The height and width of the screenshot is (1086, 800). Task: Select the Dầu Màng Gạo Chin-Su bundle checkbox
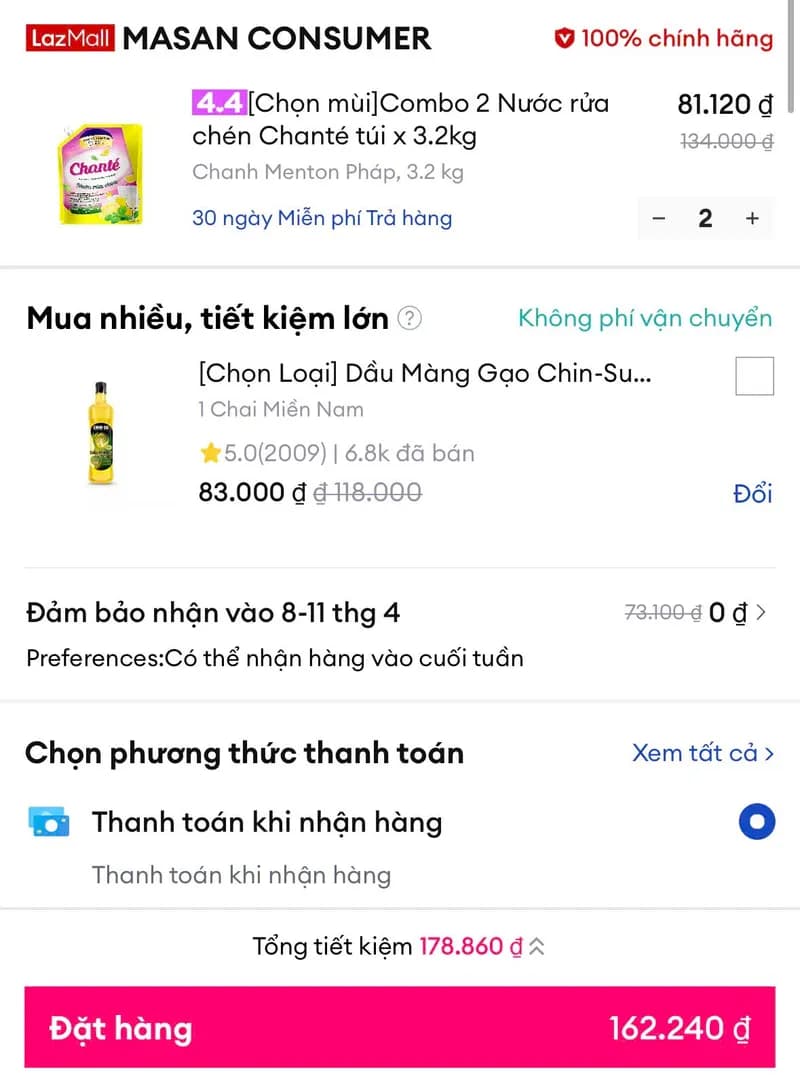(x=755, y=376)
